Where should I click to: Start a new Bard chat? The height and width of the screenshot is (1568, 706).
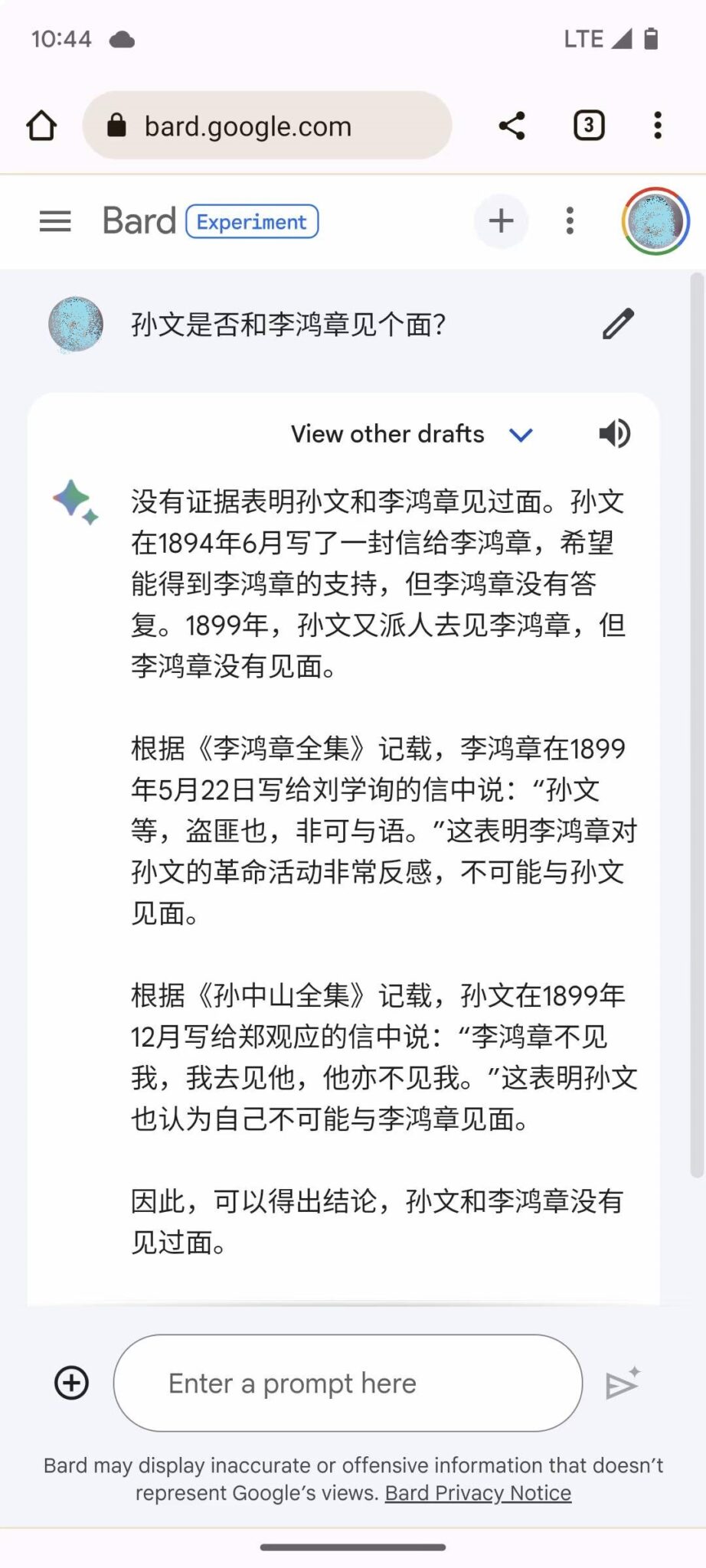502,221
